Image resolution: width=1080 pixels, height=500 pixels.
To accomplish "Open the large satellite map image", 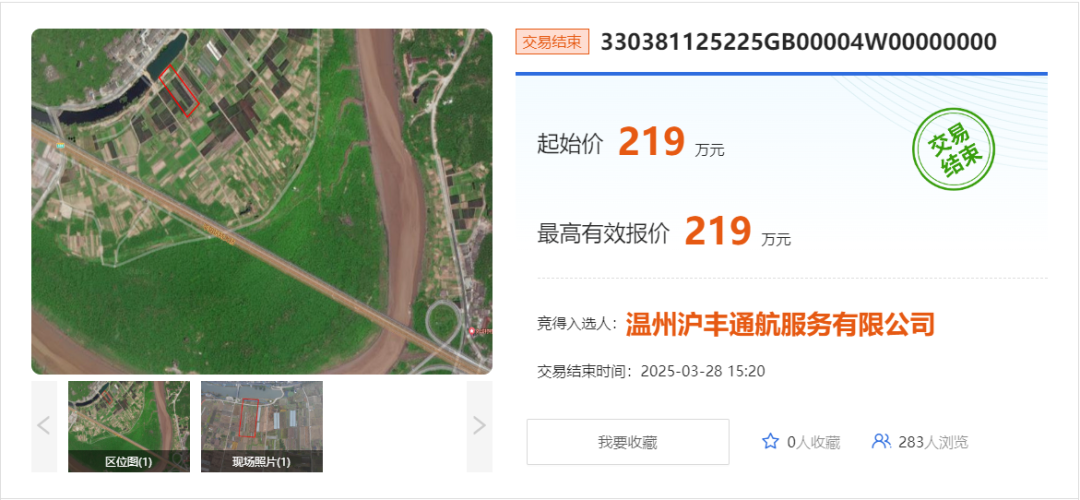I will click(x=261, y=201).
